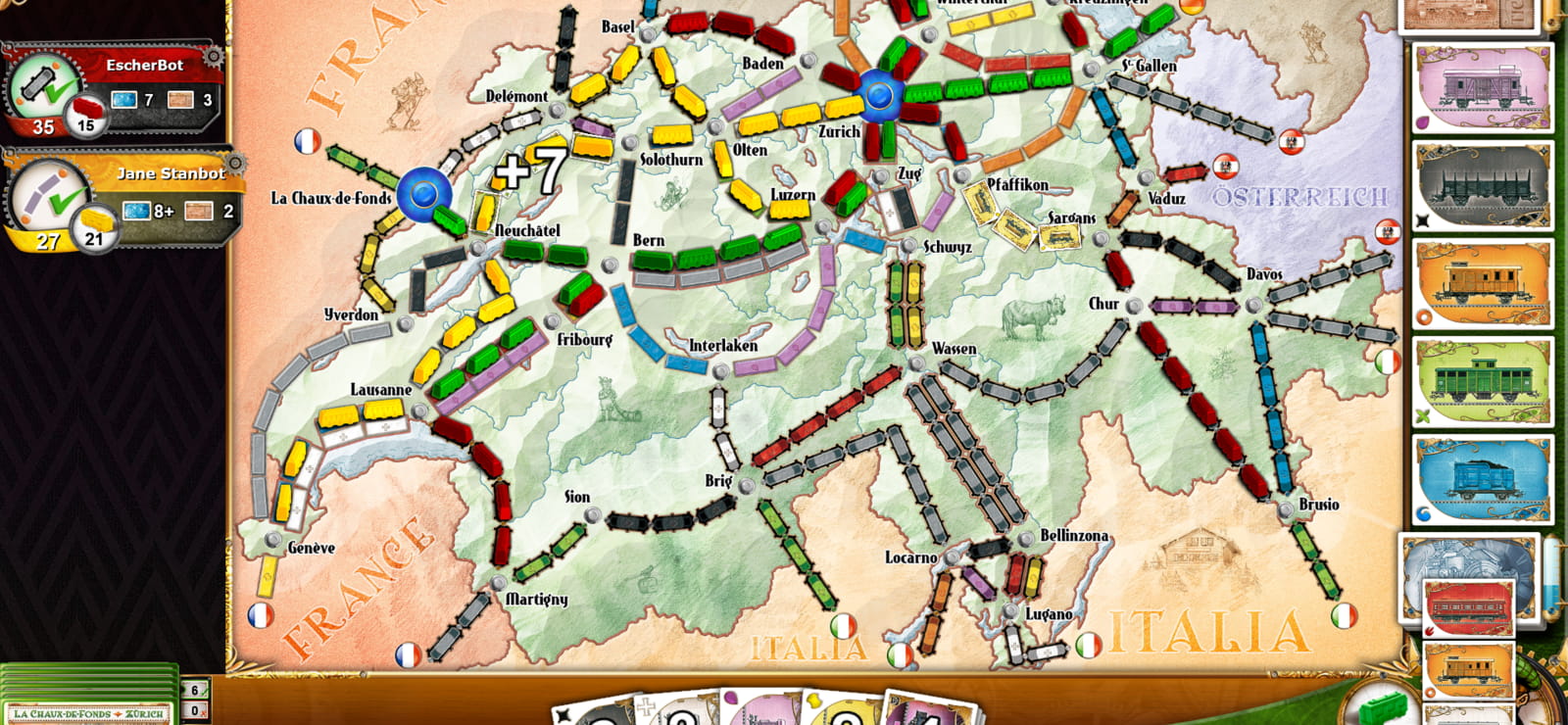Tap the La Chaux-de-Fonds city marker
Viewport: 1568px width, 725px height.
click(423, 193)
